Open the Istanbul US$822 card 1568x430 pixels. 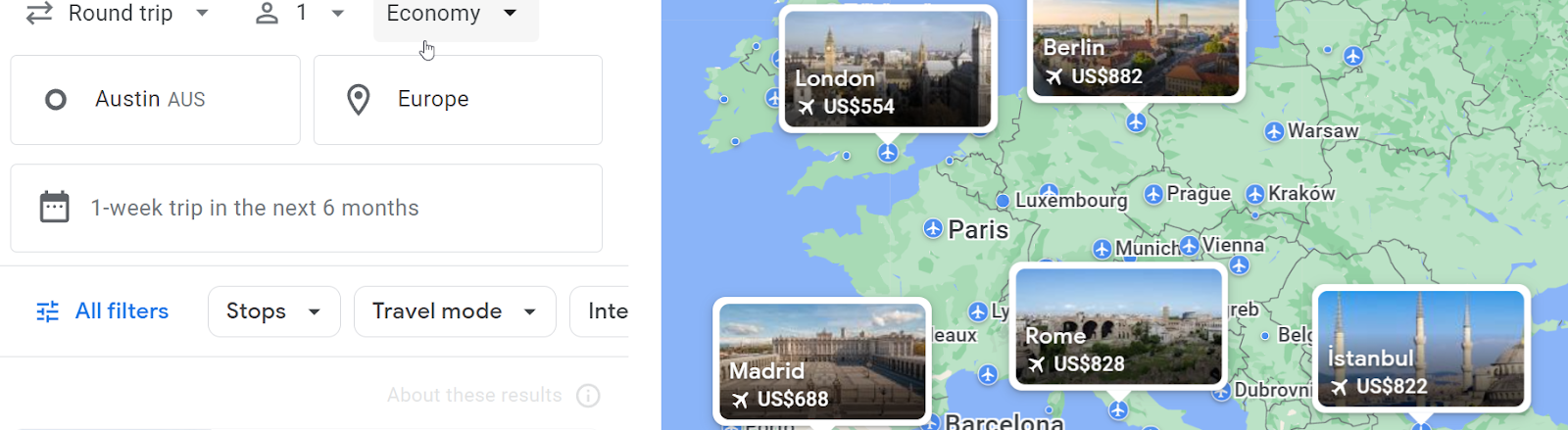[x=1421, y=348]
